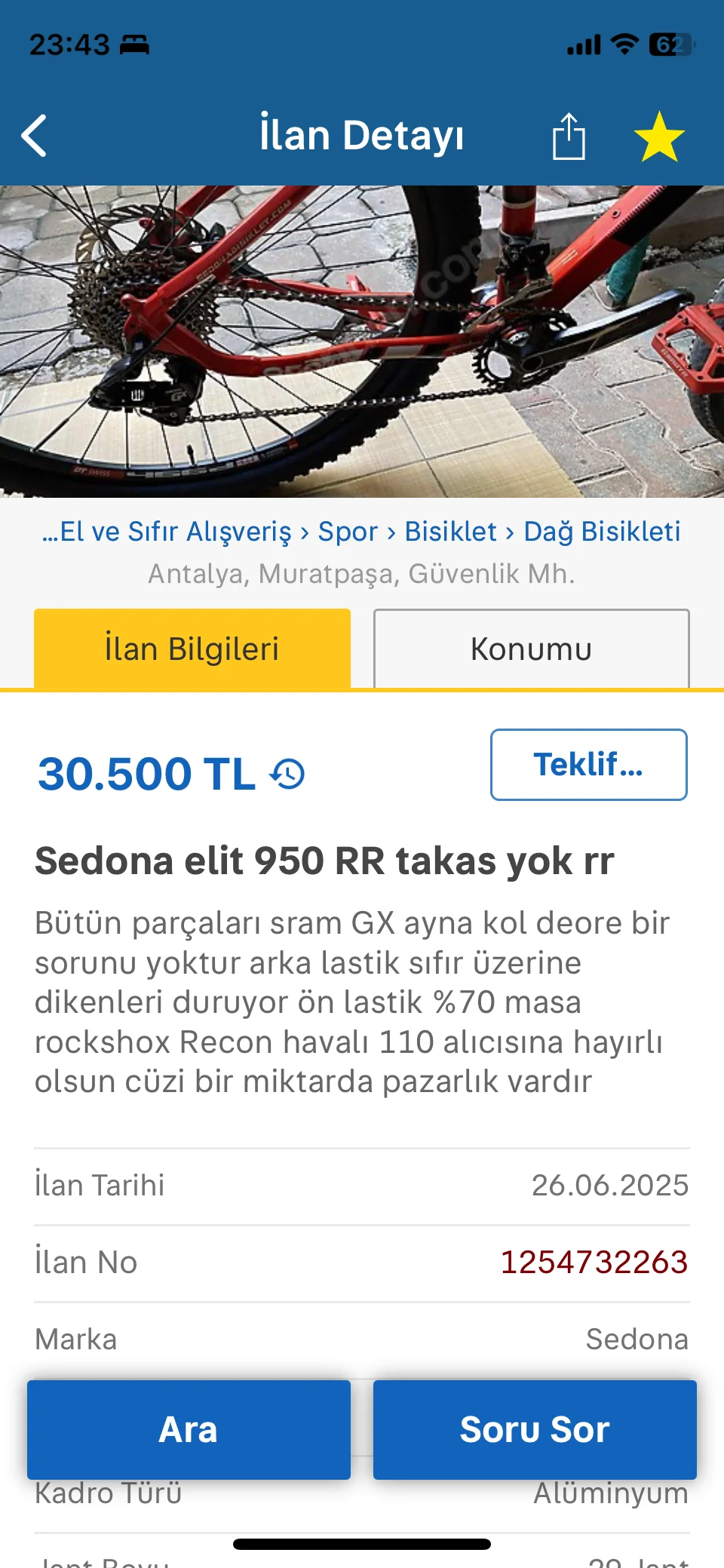Make an offer with the Teklif button

click(588, 765)
